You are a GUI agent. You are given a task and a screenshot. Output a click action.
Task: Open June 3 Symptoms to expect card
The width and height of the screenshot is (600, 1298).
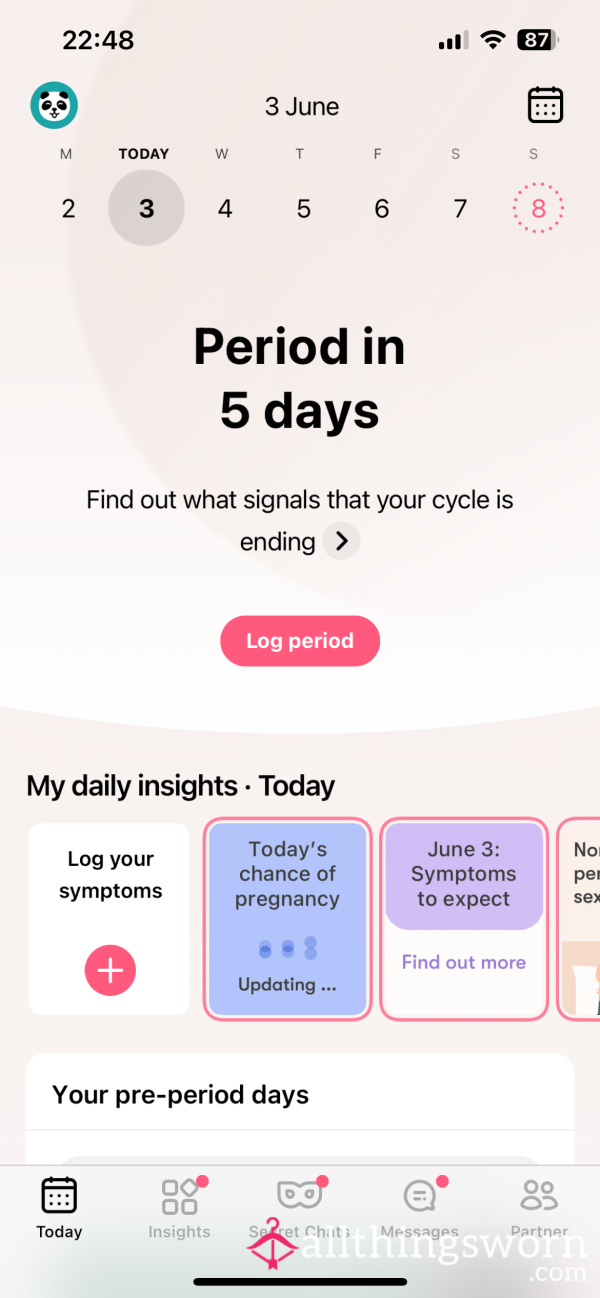[x=464, y=919]
